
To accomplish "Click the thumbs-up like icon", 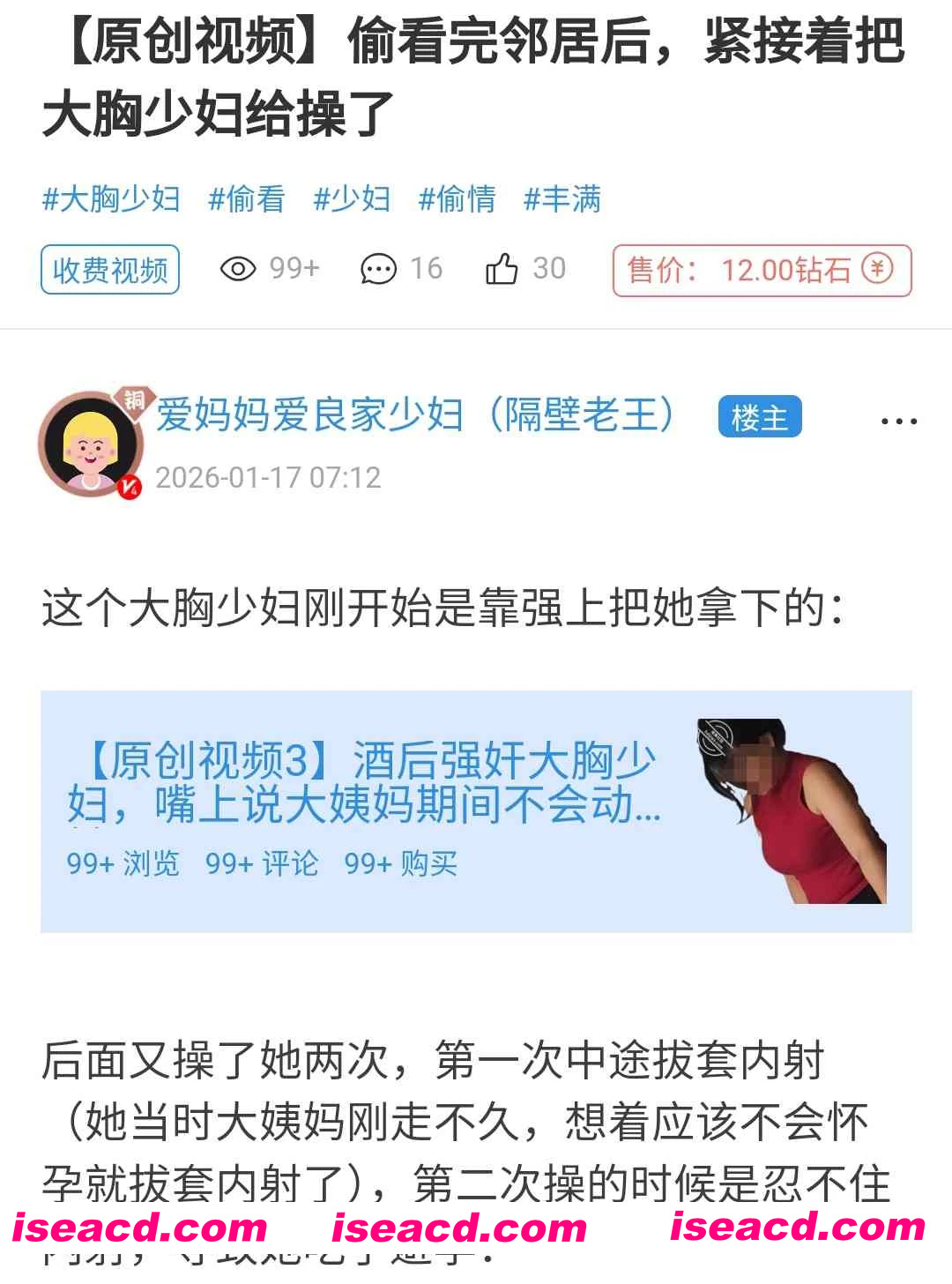I will 503,267.
